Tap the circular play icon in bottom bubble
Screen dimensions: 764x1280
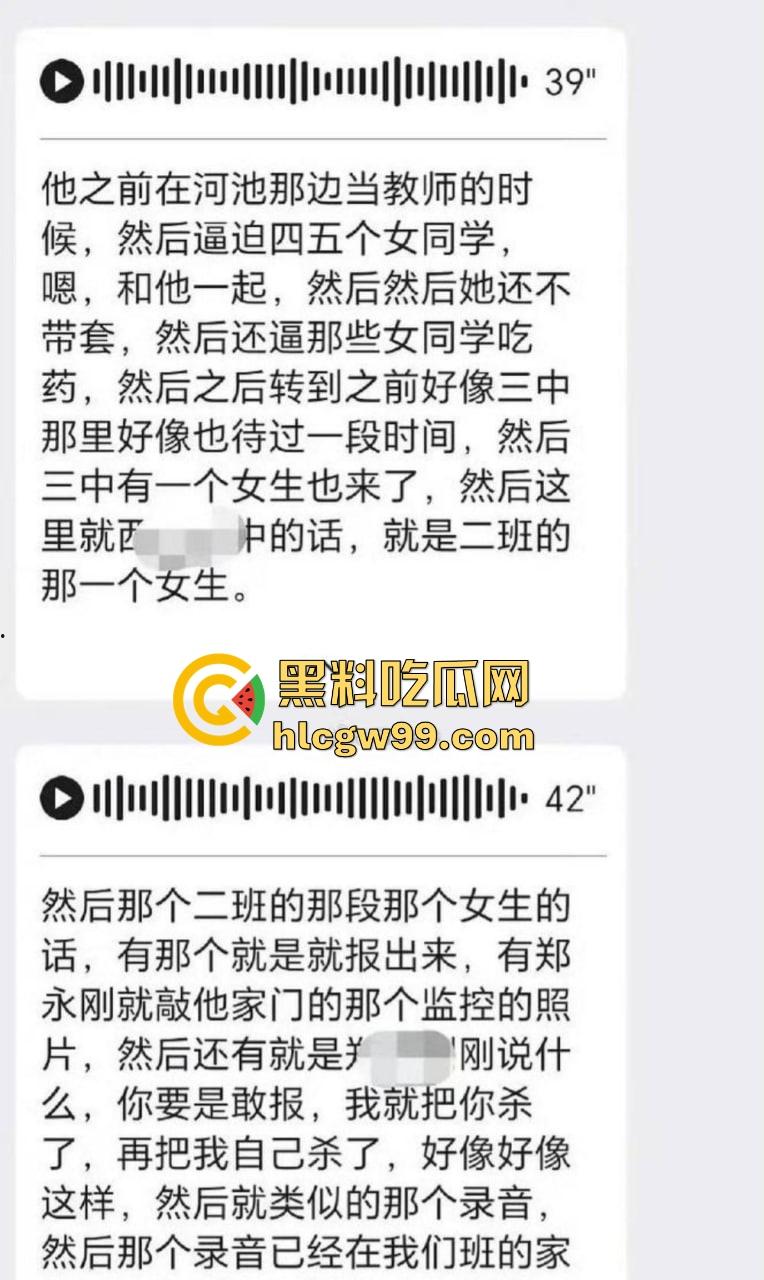point(63,797)
